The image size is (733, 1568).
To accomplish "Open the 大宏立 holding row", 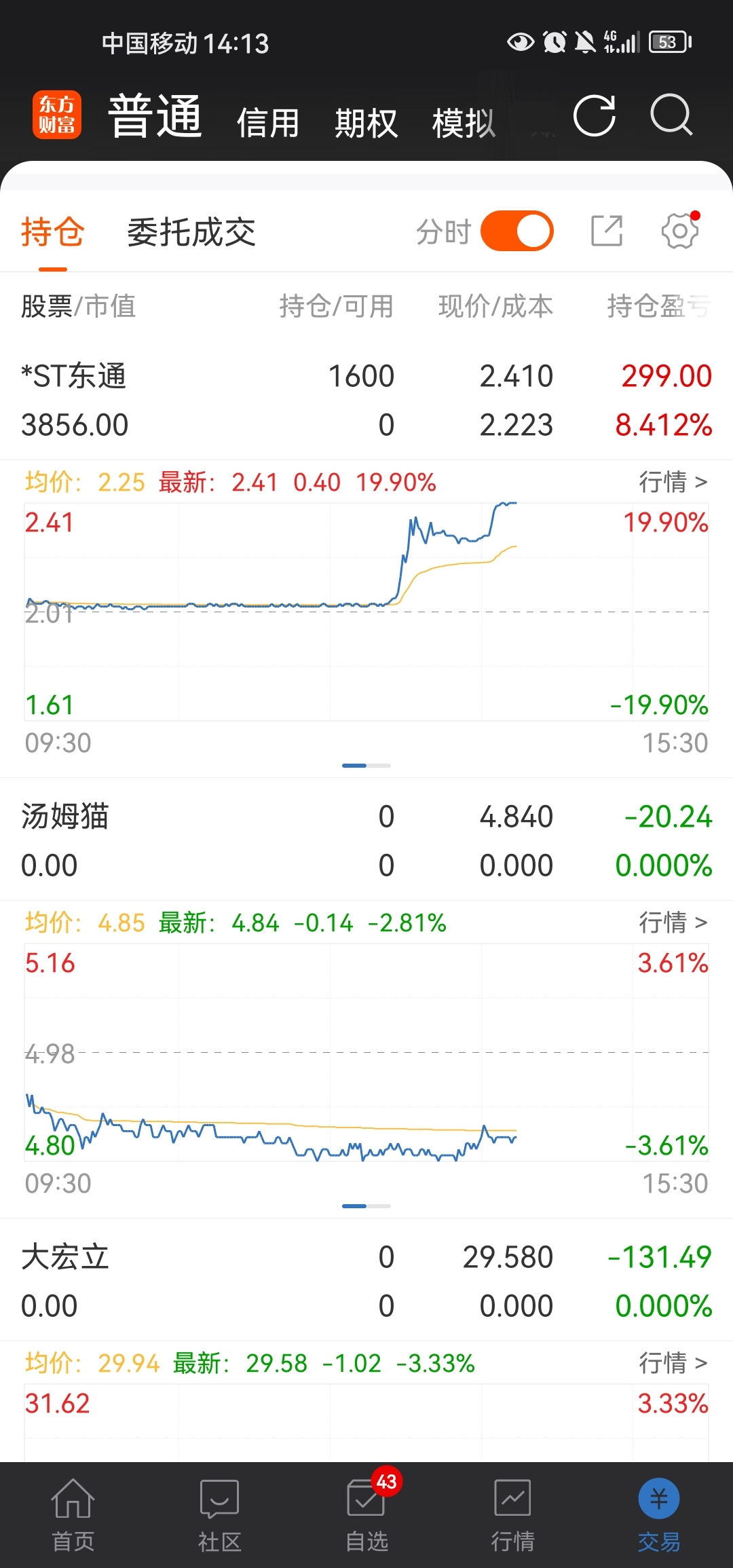I will pos(366,1281).
